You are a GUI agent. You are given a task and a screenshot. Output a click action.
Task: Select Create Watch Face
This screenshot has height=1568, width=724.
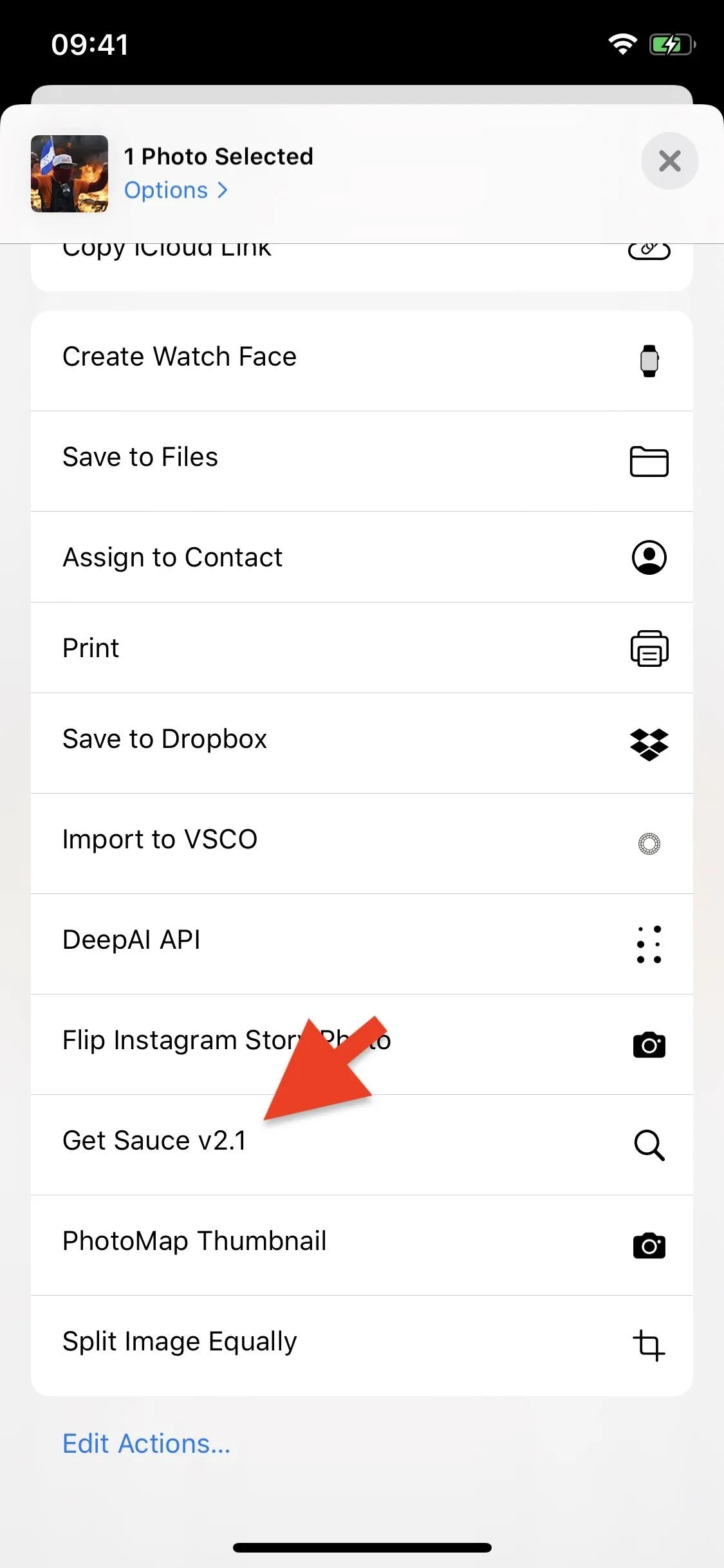point(362,360)
